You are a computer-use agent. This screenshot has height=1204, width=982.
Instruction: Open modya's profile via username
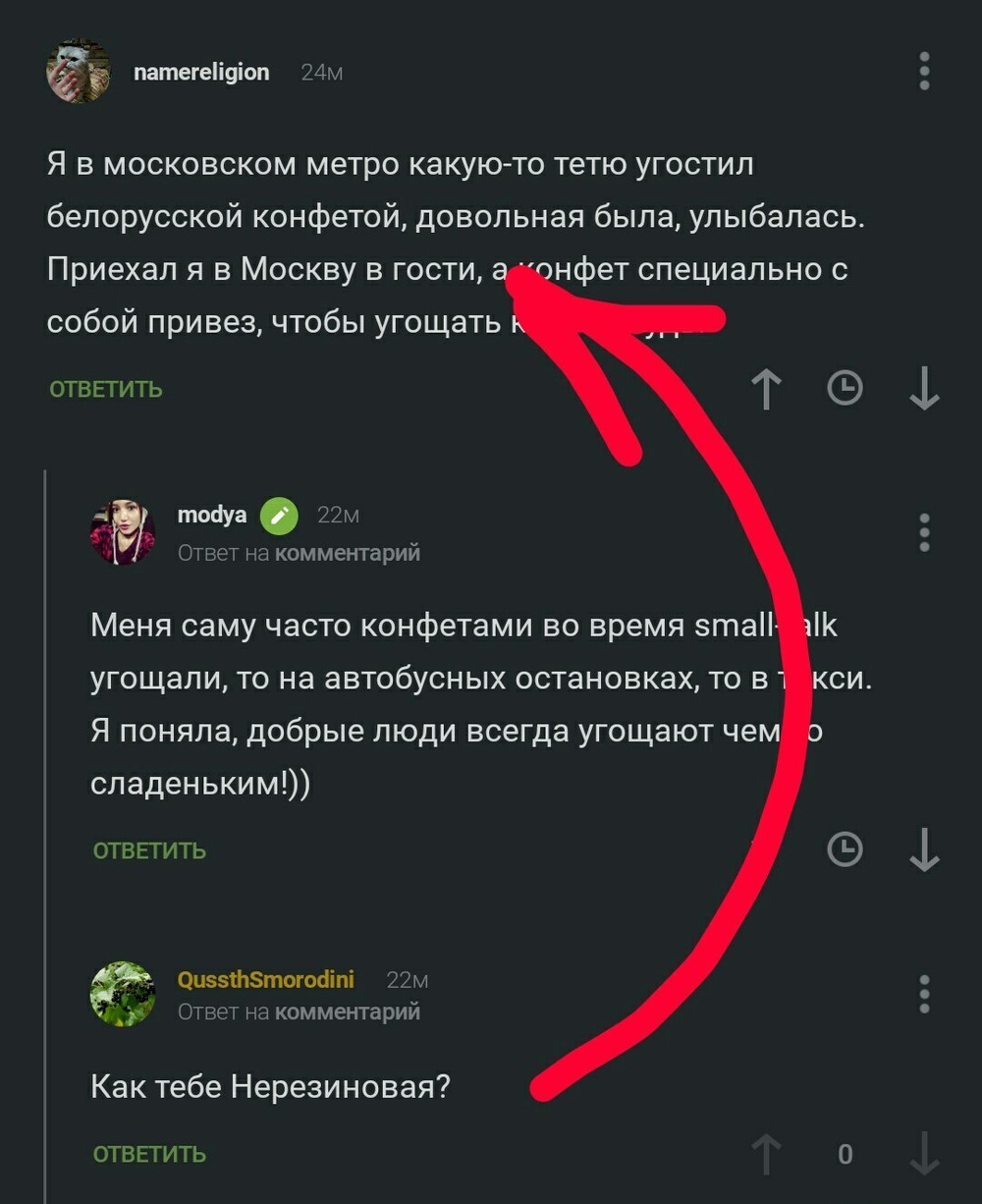pyautogui.click(x=212, y=515)
